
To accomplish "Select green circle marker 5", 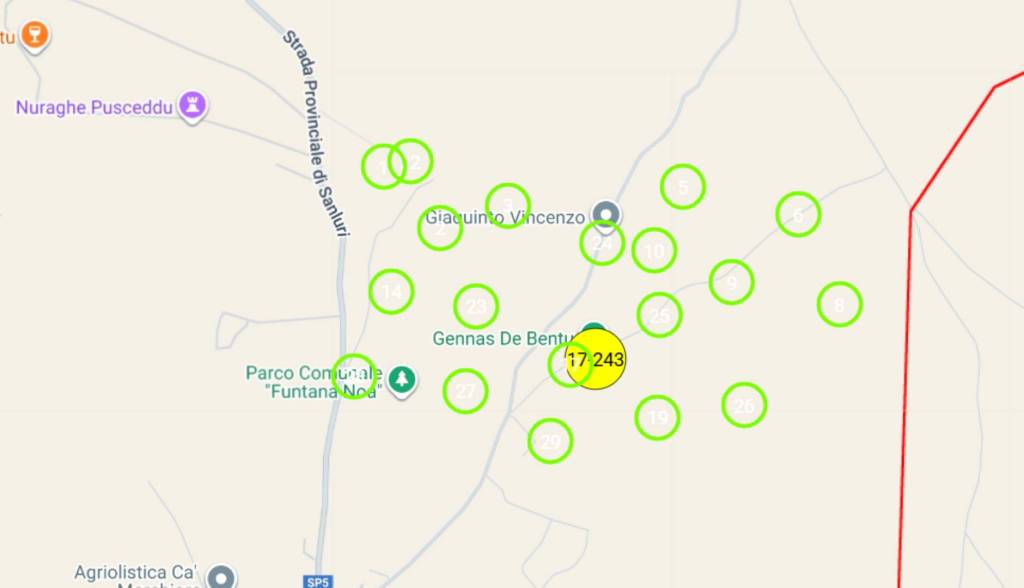I will (683, 186).
